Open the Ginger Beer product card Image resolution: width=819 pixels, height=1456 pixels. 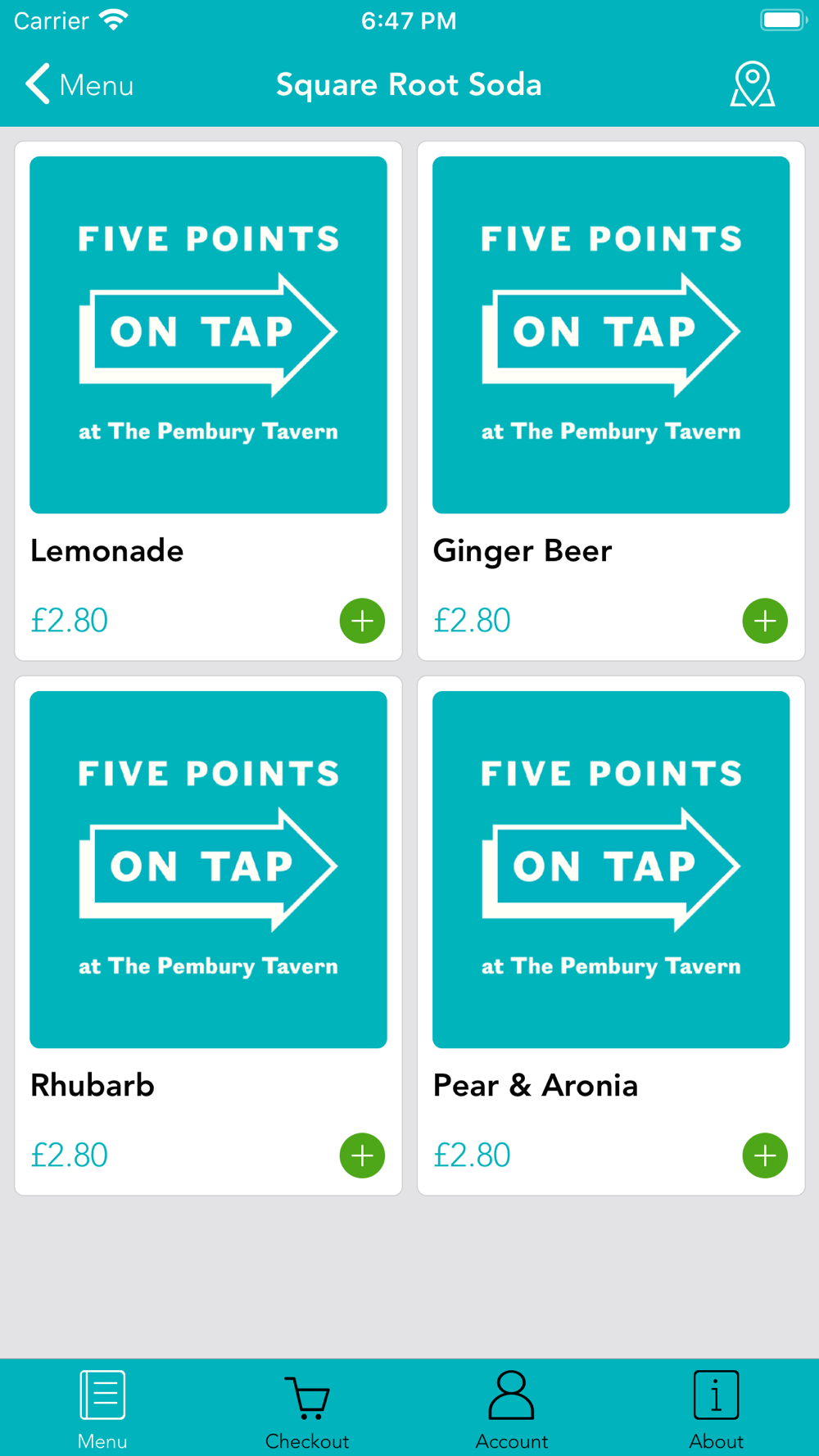click(x=611, y=400)
